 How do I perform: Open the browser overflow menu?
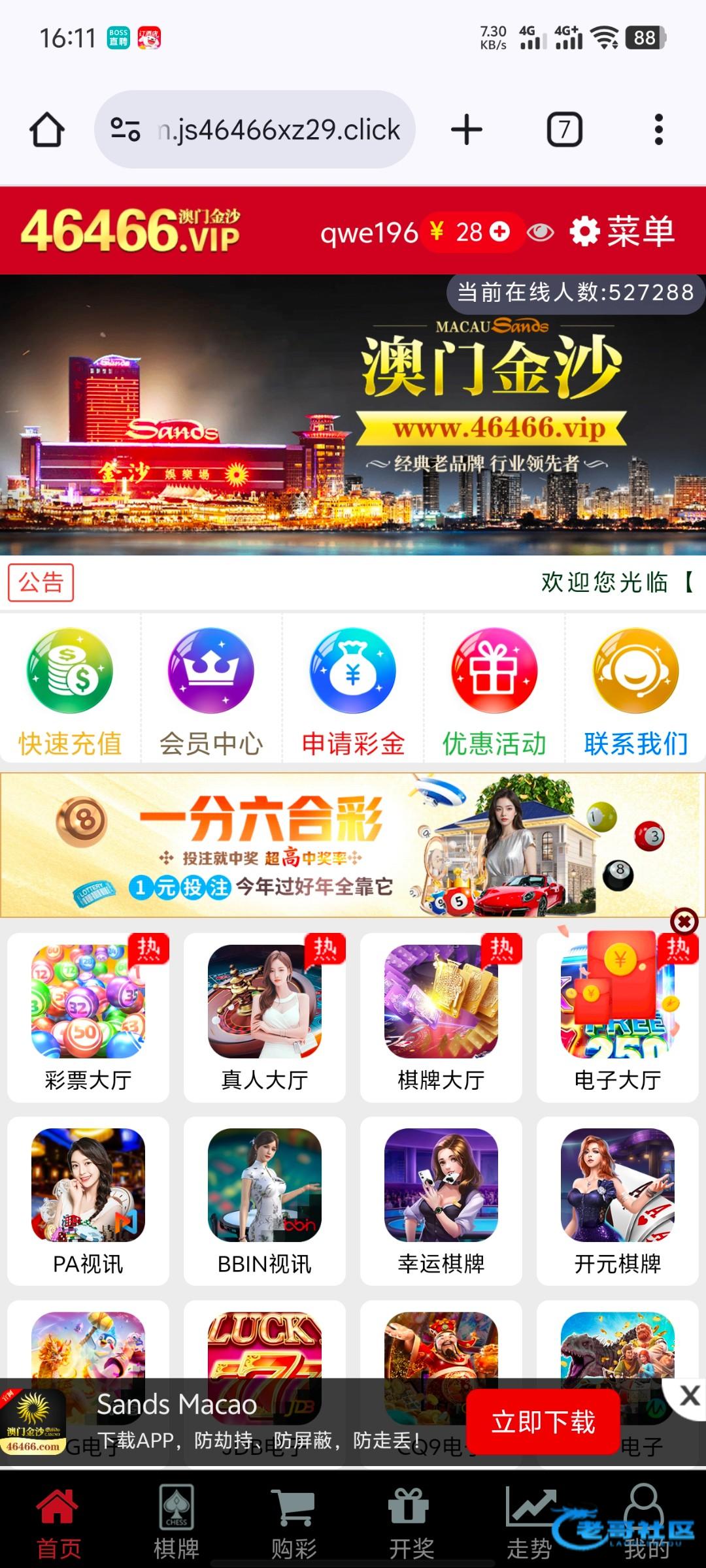click(x=658, y=129)
